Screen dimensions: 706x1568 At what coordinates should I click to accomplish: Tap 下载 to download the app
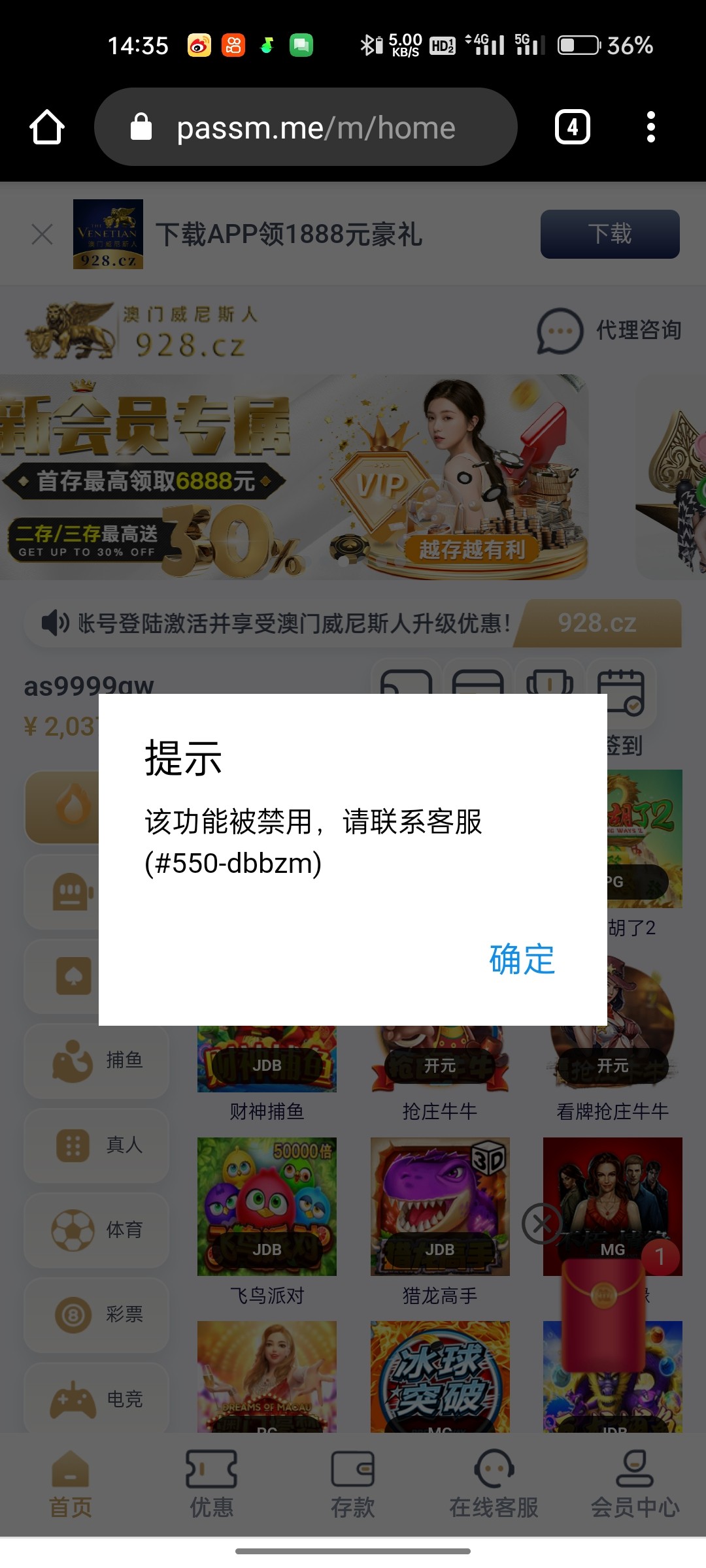click(x=609, y=234)
